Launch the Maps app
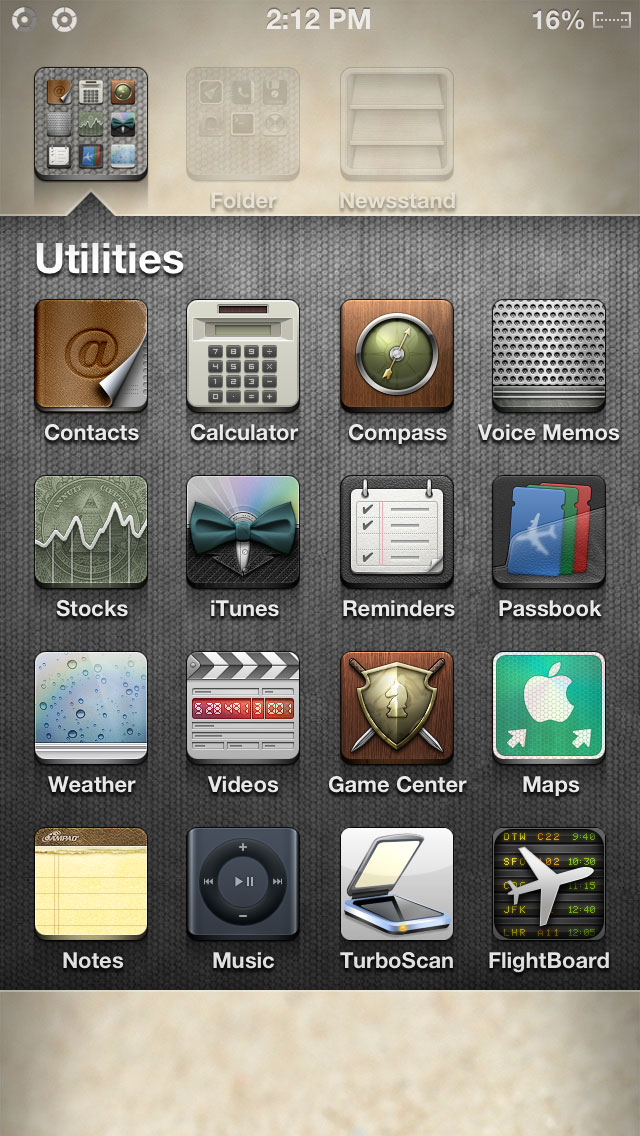 click(x=549, y=707)
